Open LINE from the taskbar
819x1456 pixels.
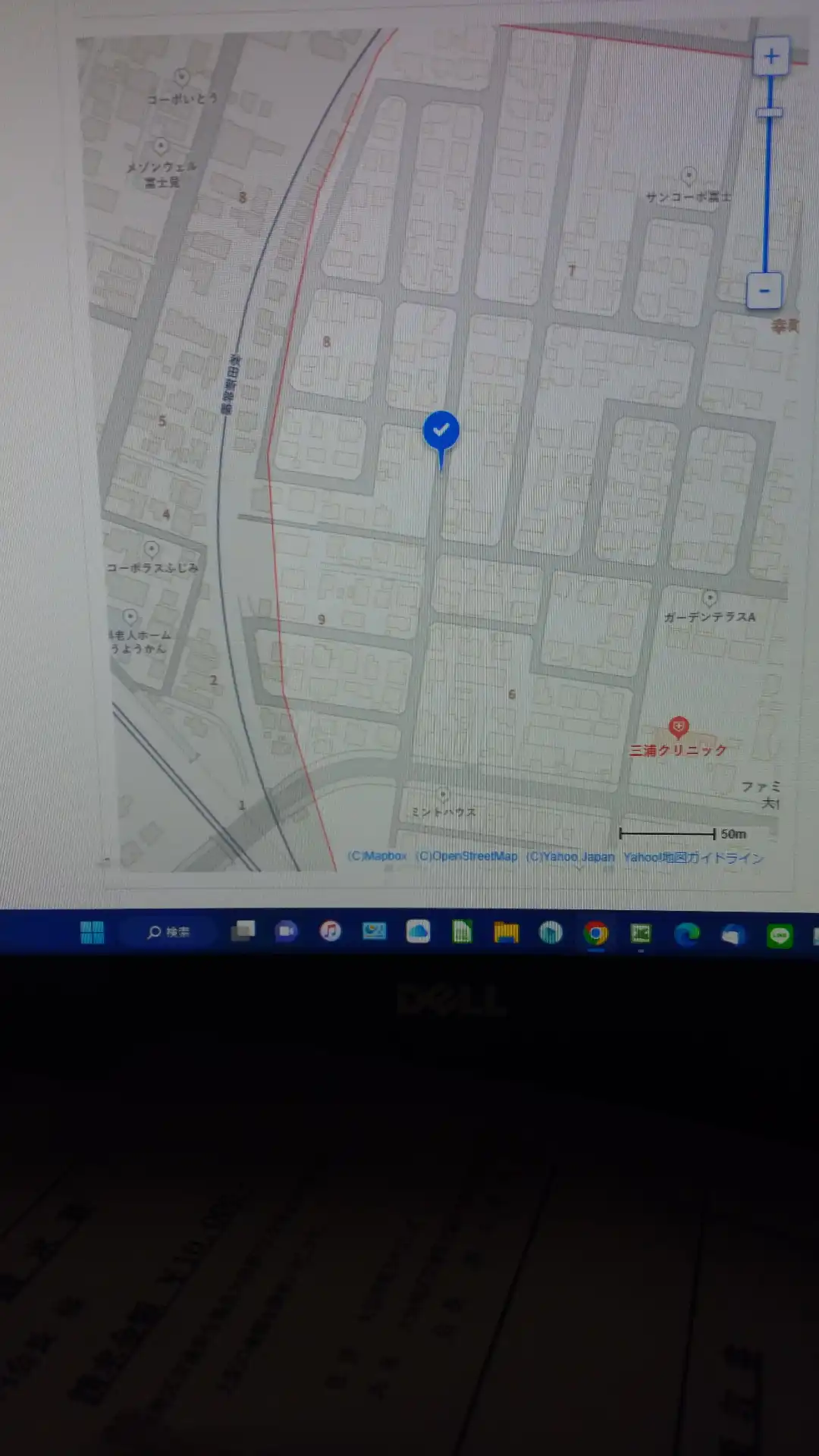coord(780,936)
